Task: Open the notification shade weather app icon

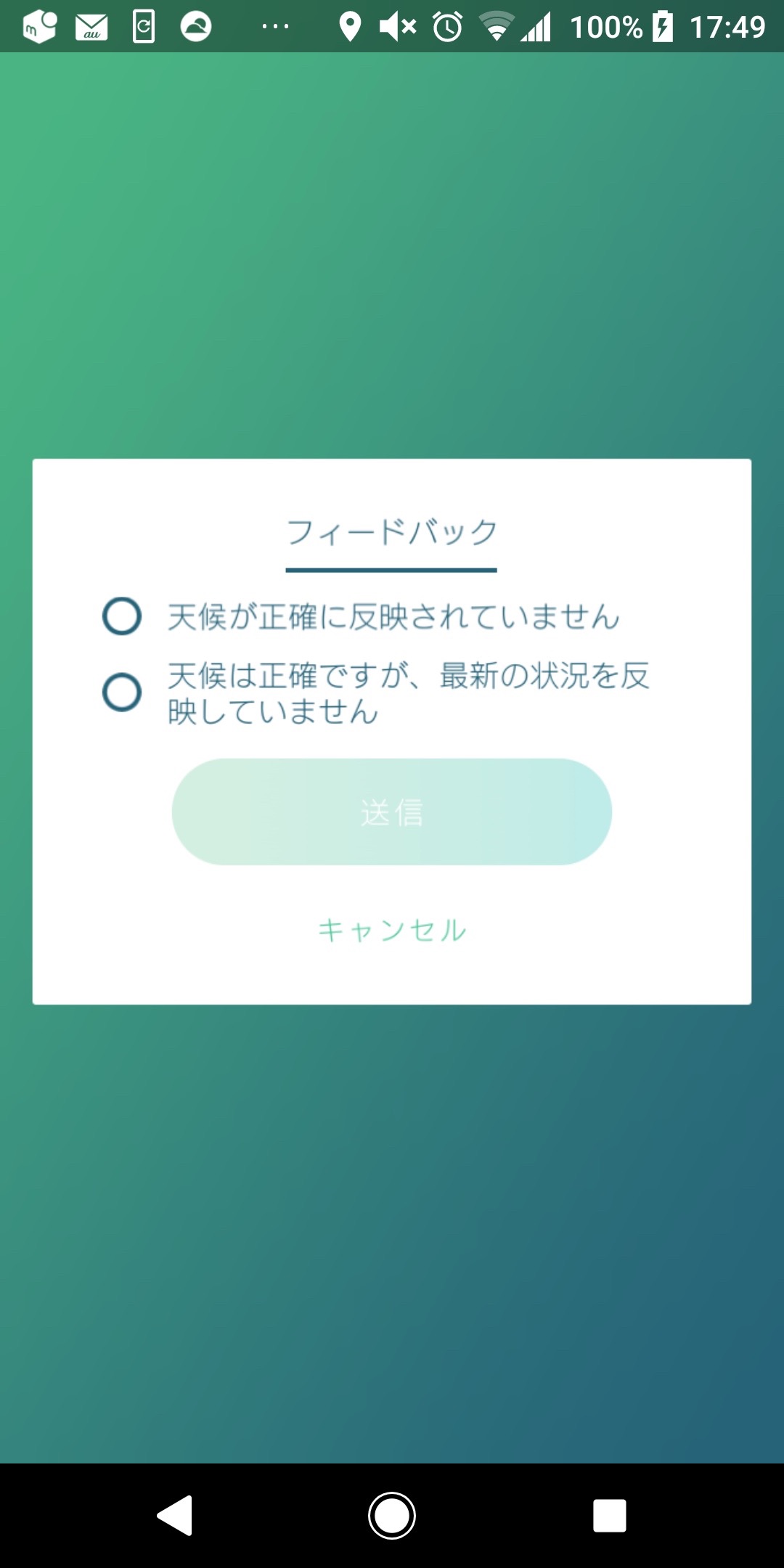Action: coord(195,28)
